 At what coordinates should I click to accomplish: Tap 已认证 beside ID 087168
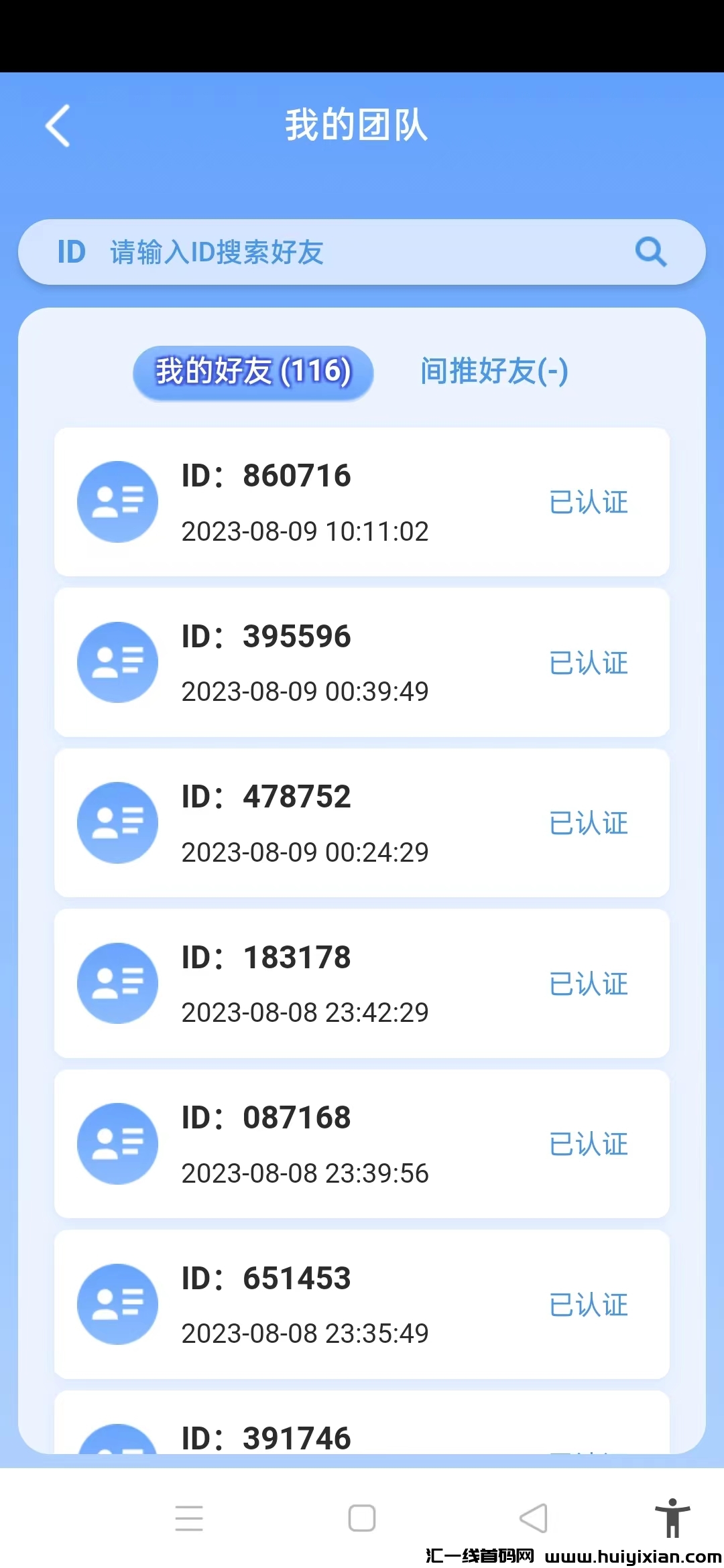pyautogui.click(x=588, y=1146)
